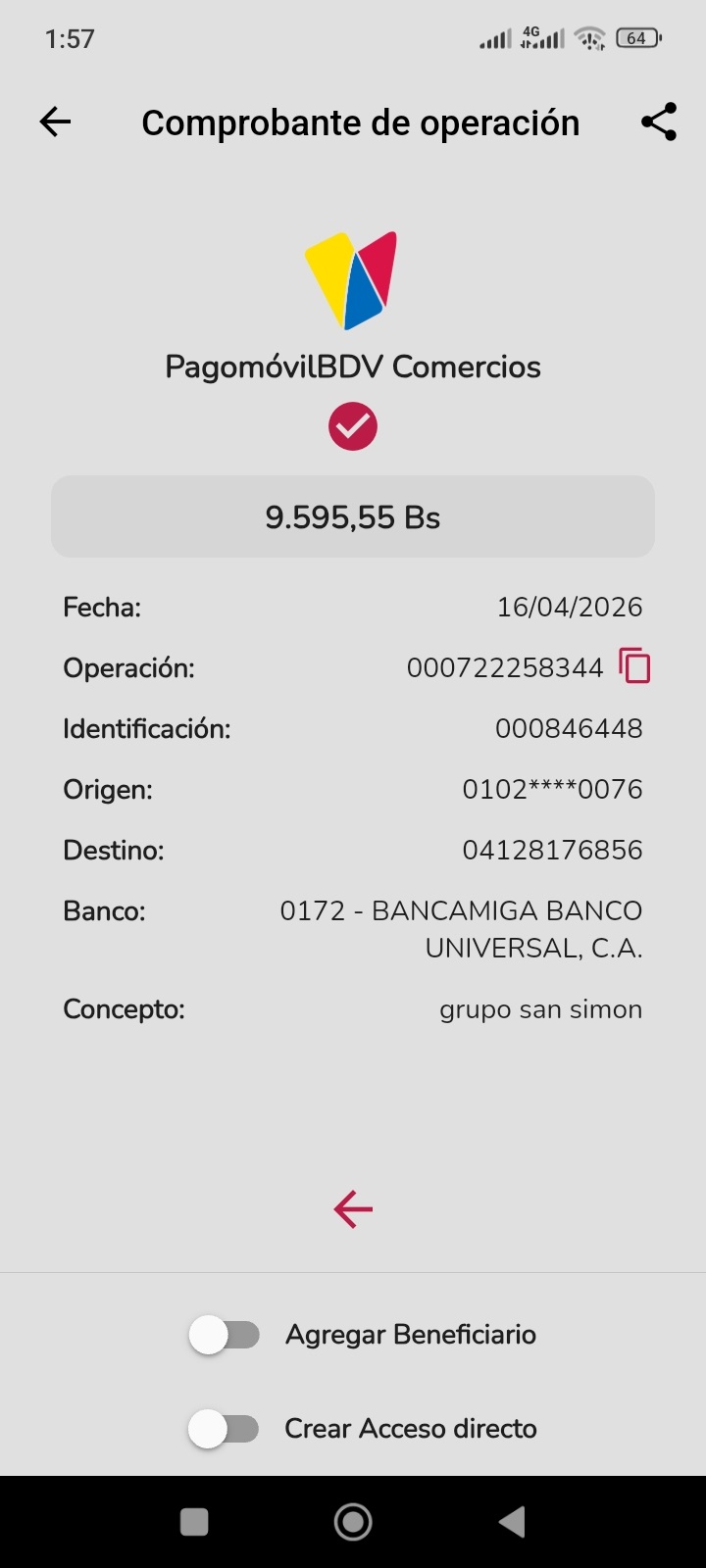Viewport: 706px width, 1568px height.
Task: Share this operation receipt
Action: [659, 122]
